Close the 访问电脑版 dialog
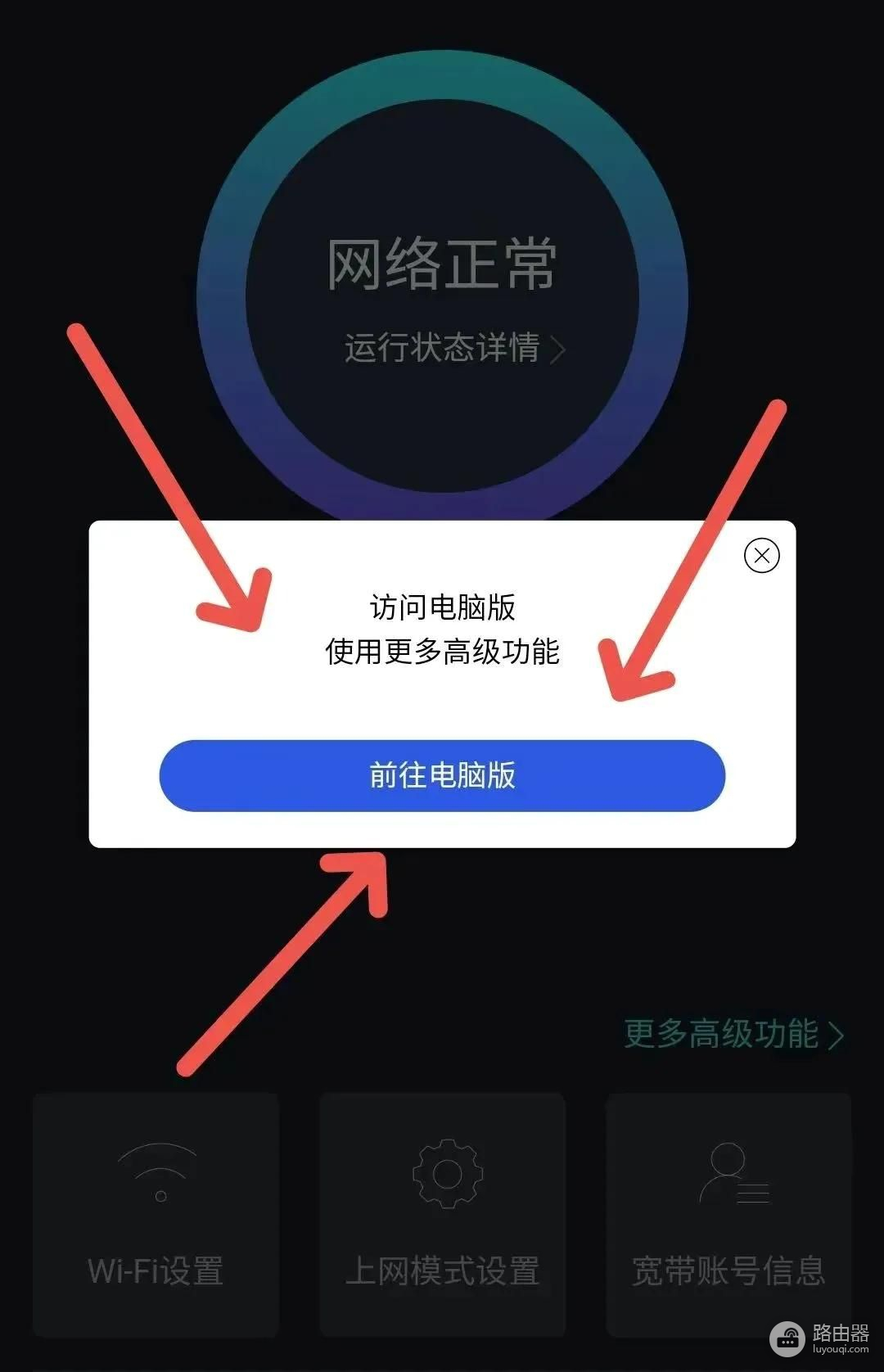The image size is (884, 1372). pyautogui.click(x=761, y=556)
